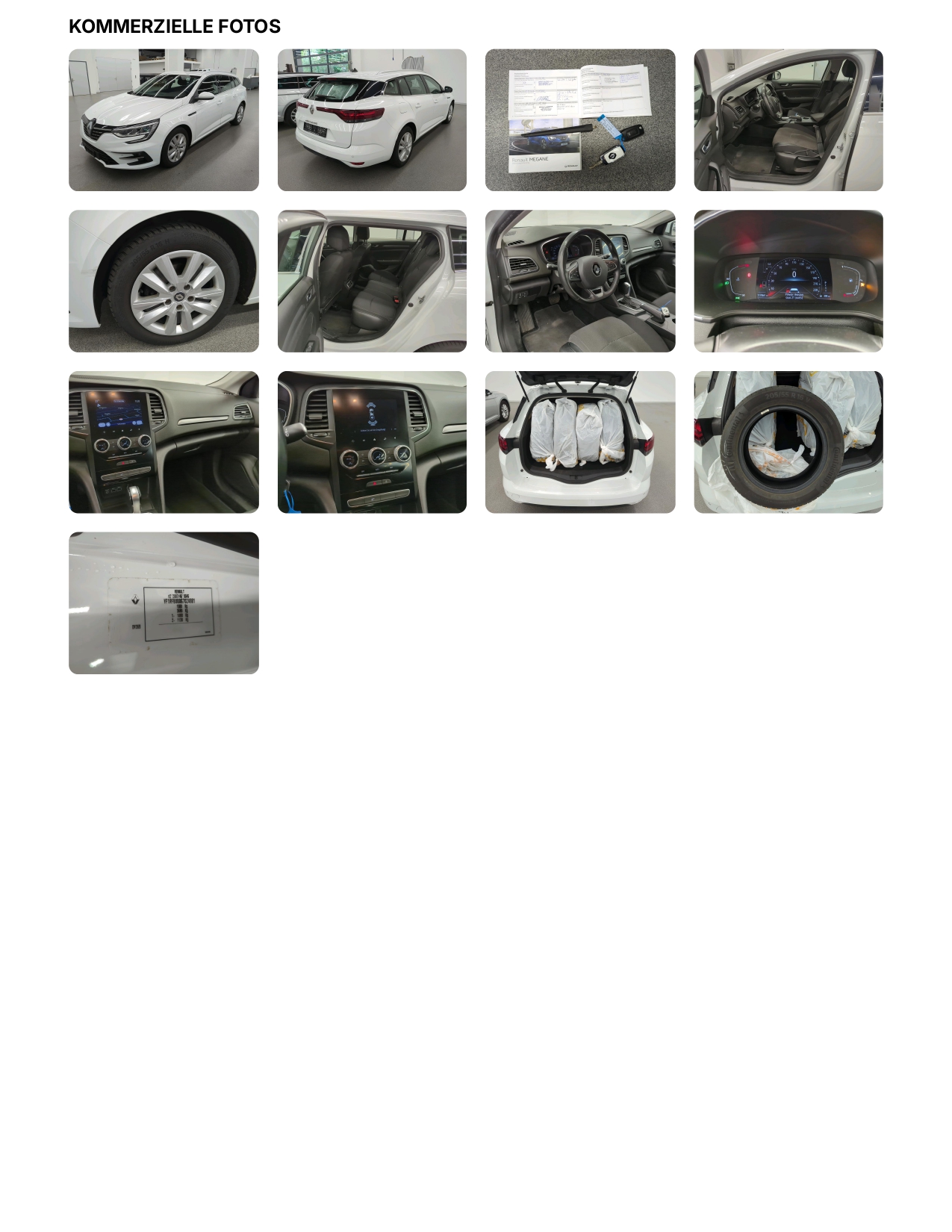The height and width of the screenshot is (1232, 952).
Task: View the open trunk with bagged tires
Action: [580, 442]
